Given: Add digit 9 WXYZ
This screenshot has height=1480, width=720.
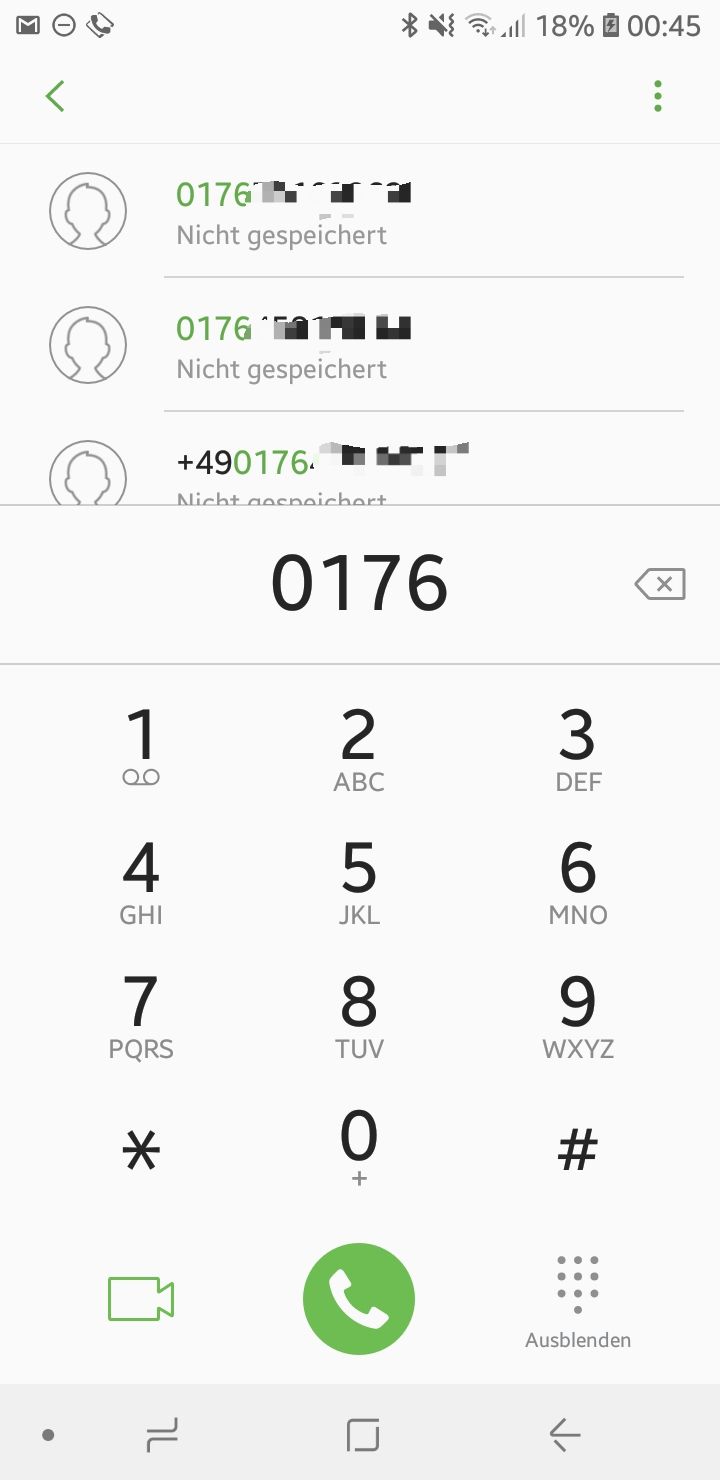Looking at the screenshot, I should point(577,1015).
